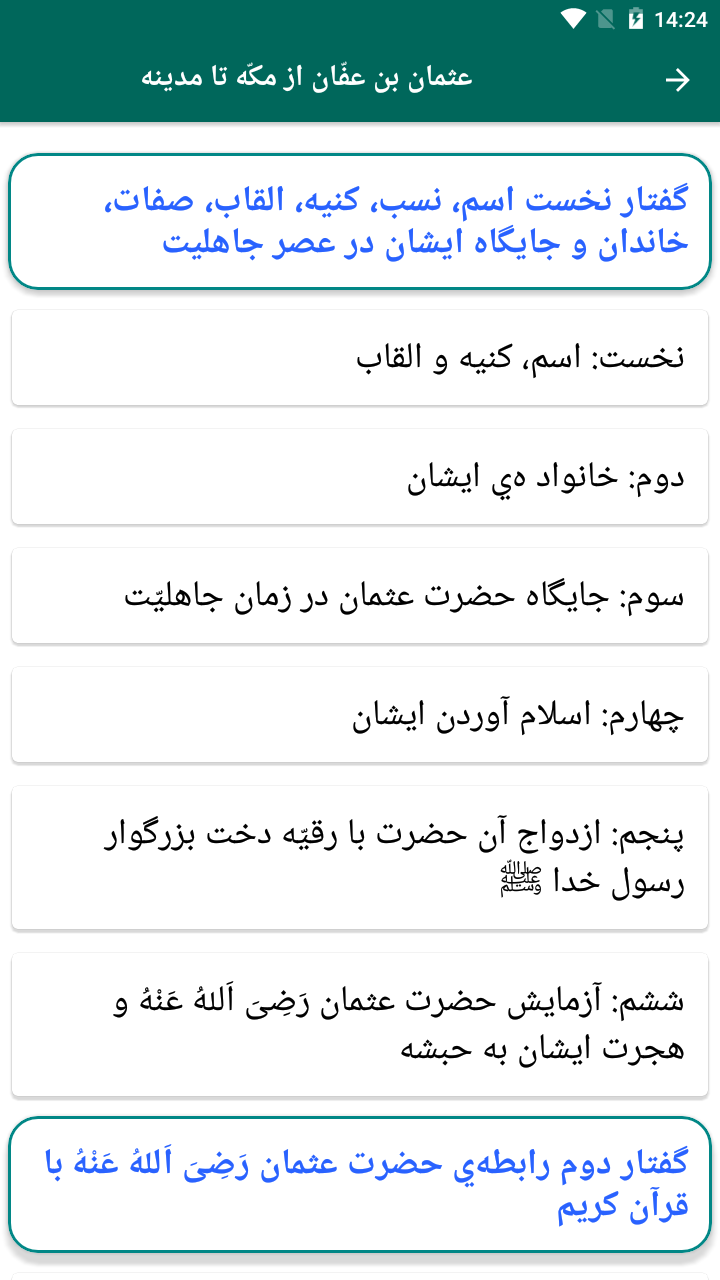Expand the گفتار نخست chapter card

[x=360, y=220]
